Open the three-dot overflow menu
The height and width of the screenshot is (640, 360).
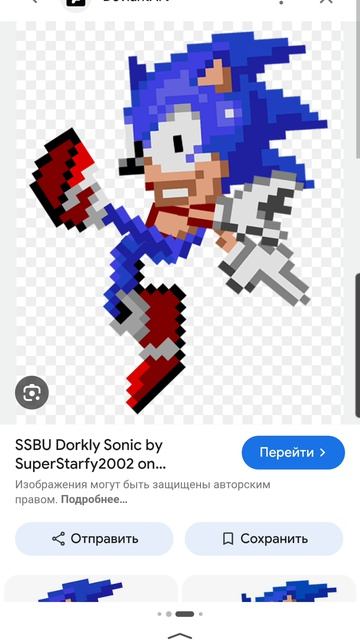click(x=281, y=2)
